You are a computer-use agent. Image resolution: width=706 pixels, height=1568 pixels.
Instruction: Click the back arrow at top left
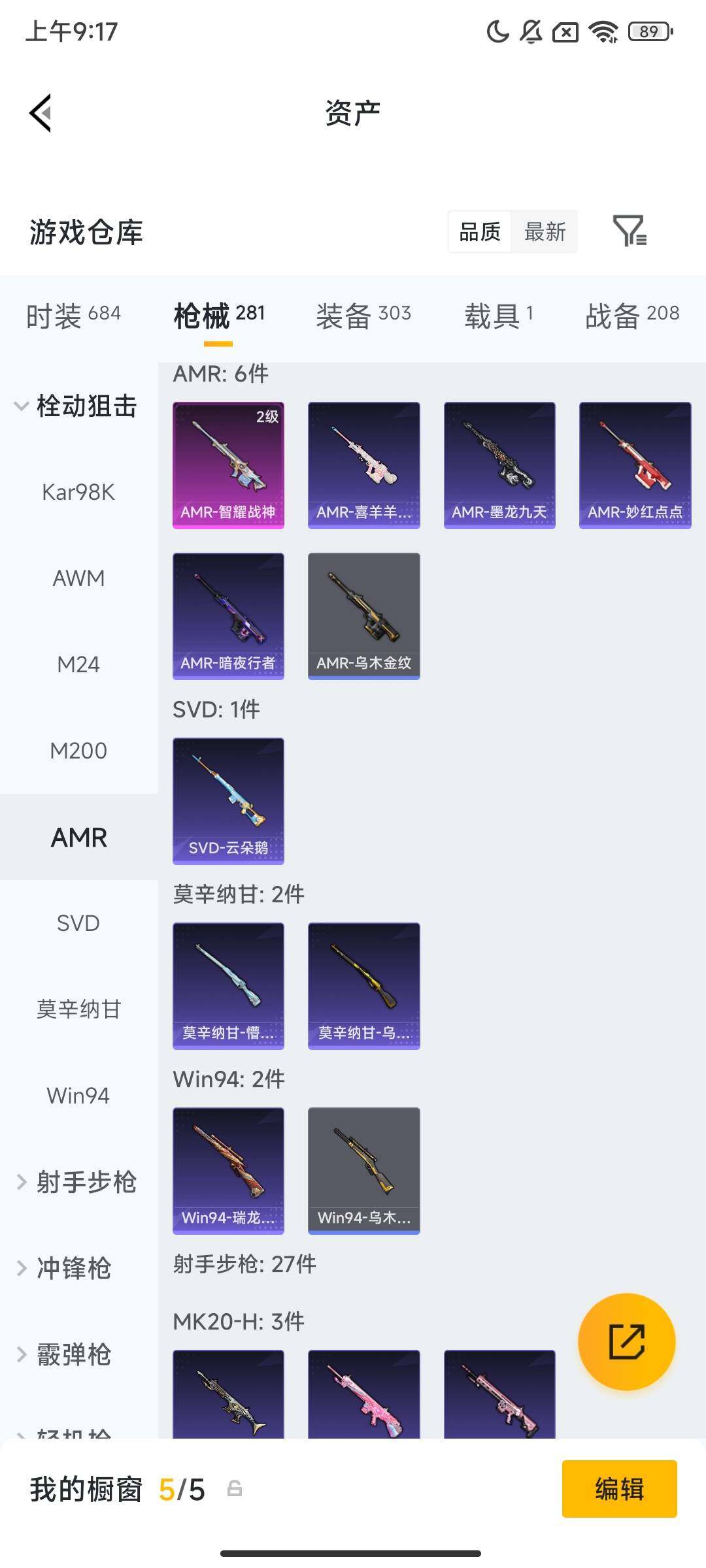[39, 112]
